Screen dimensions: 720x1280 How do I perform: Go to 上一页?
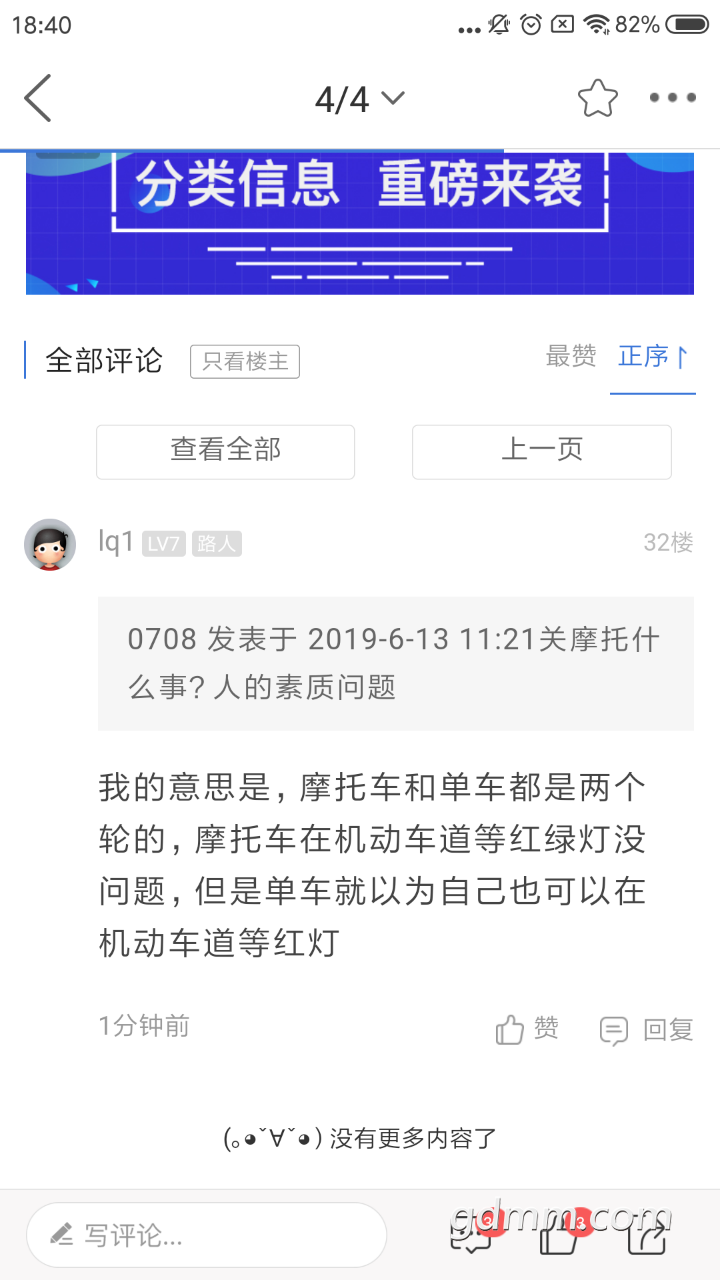click(541, 451)
